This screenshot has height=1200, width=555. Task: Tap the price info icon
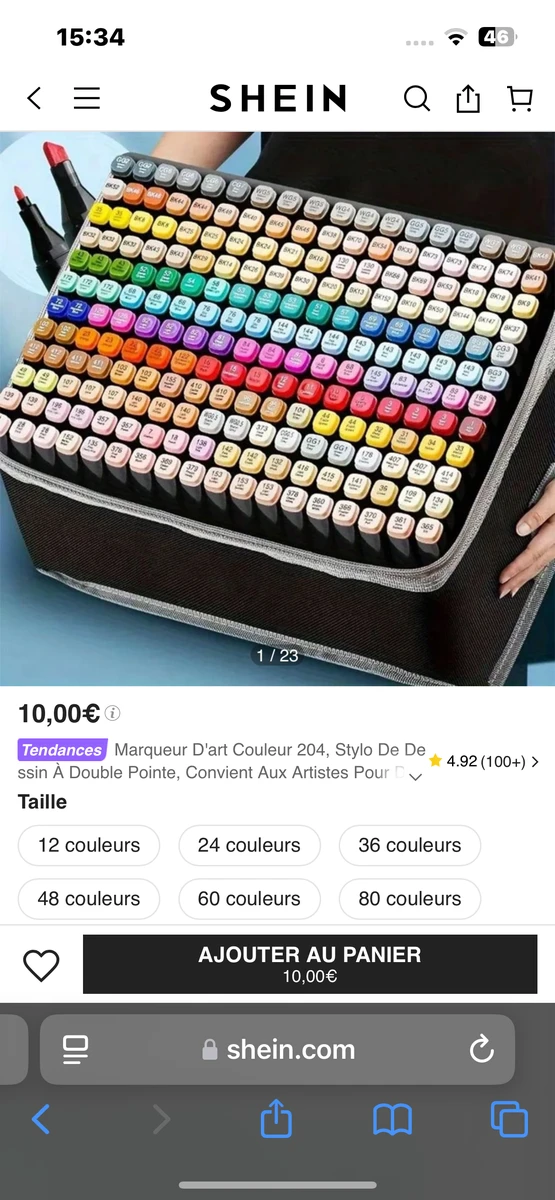click(113, 714)
